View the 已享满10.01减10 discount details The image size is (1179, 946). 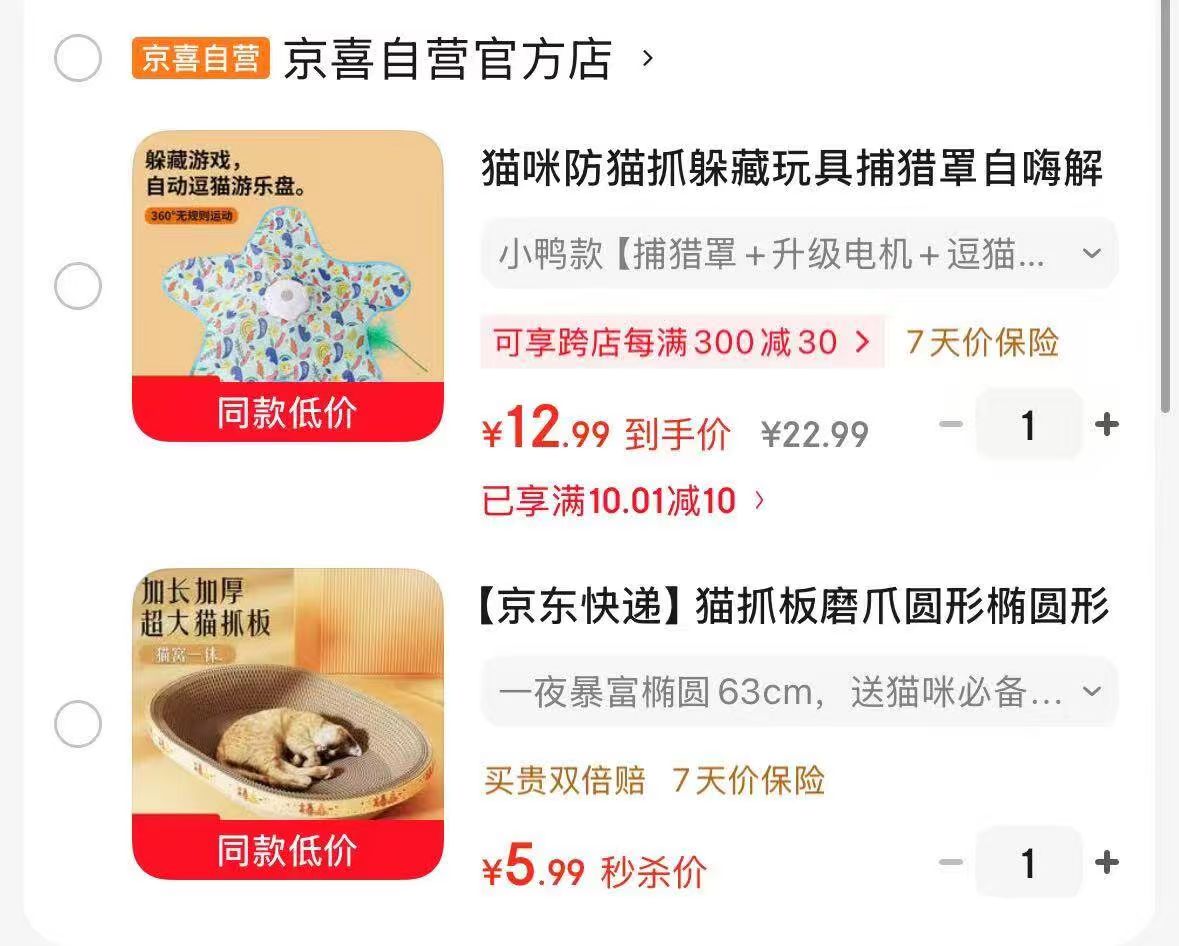click(623, 501)
